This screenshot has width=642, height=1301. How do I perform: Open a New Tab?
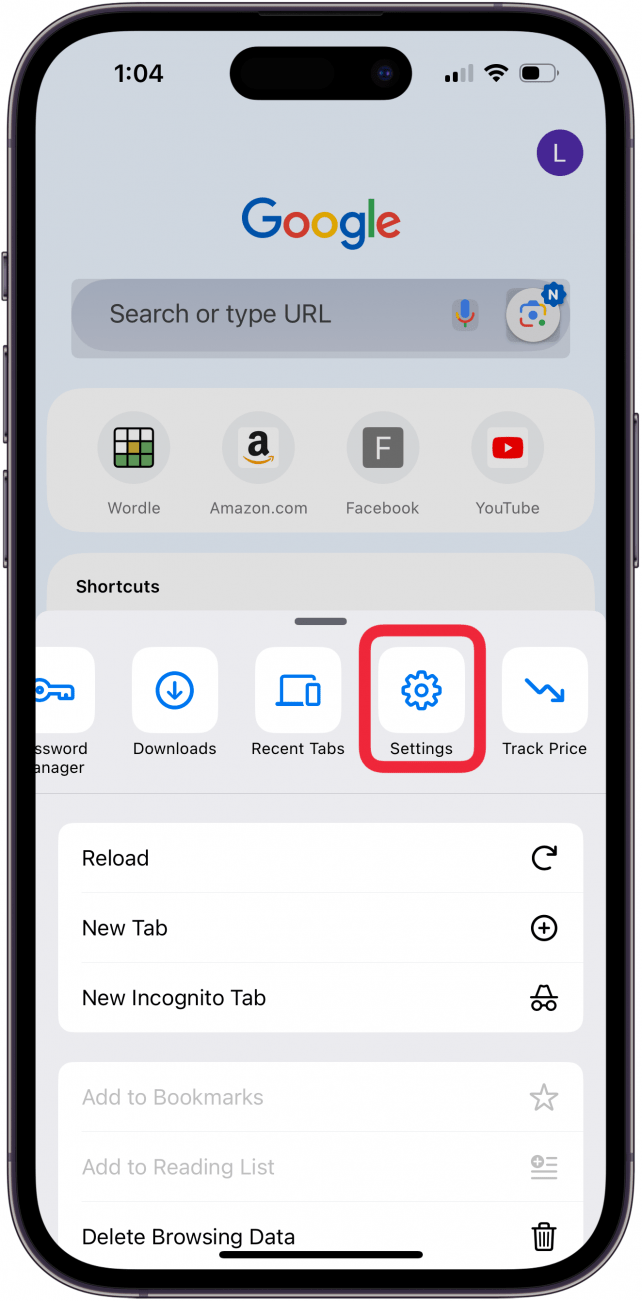pyautogui.click(x=320, y=928)
